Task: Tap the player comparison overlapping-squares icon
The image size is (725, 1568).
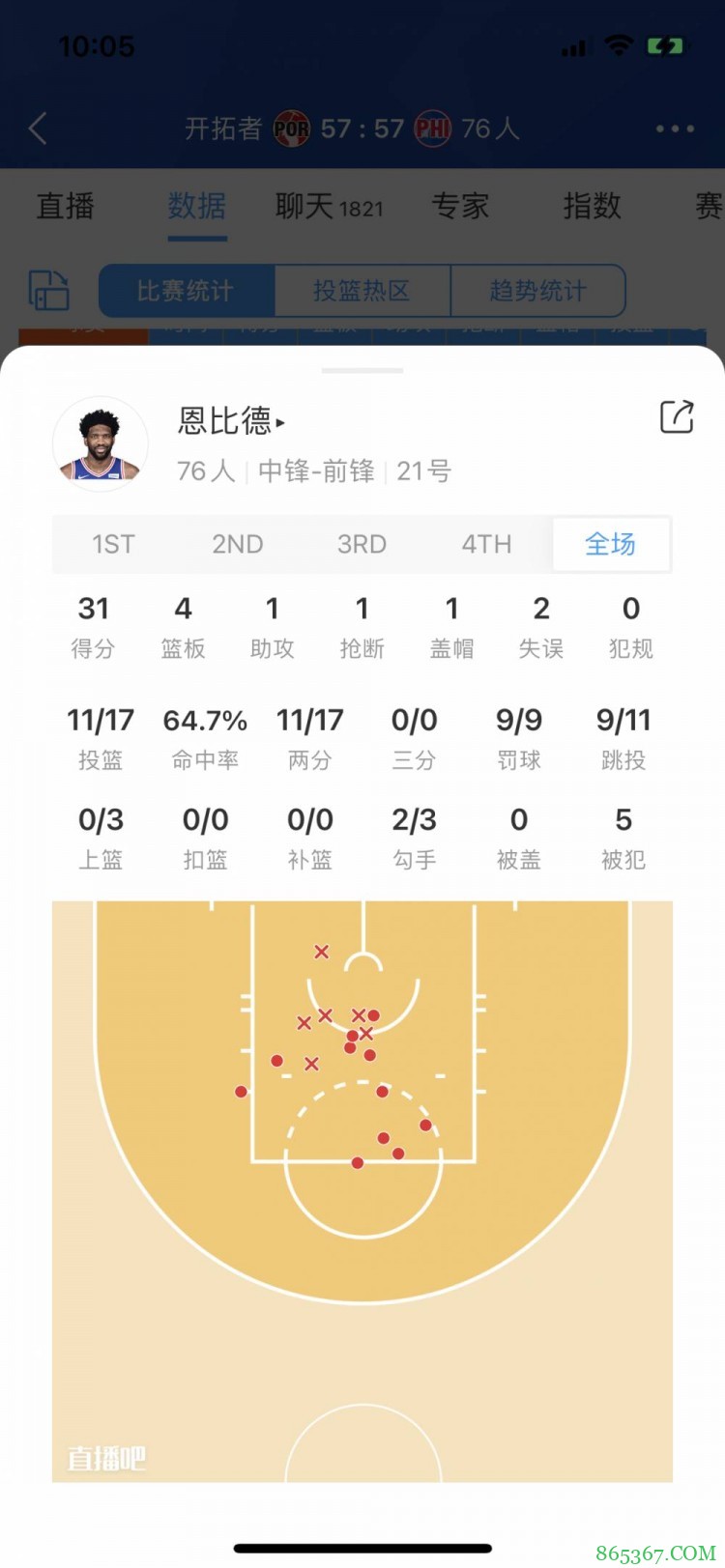Action: tap(47, 291)
